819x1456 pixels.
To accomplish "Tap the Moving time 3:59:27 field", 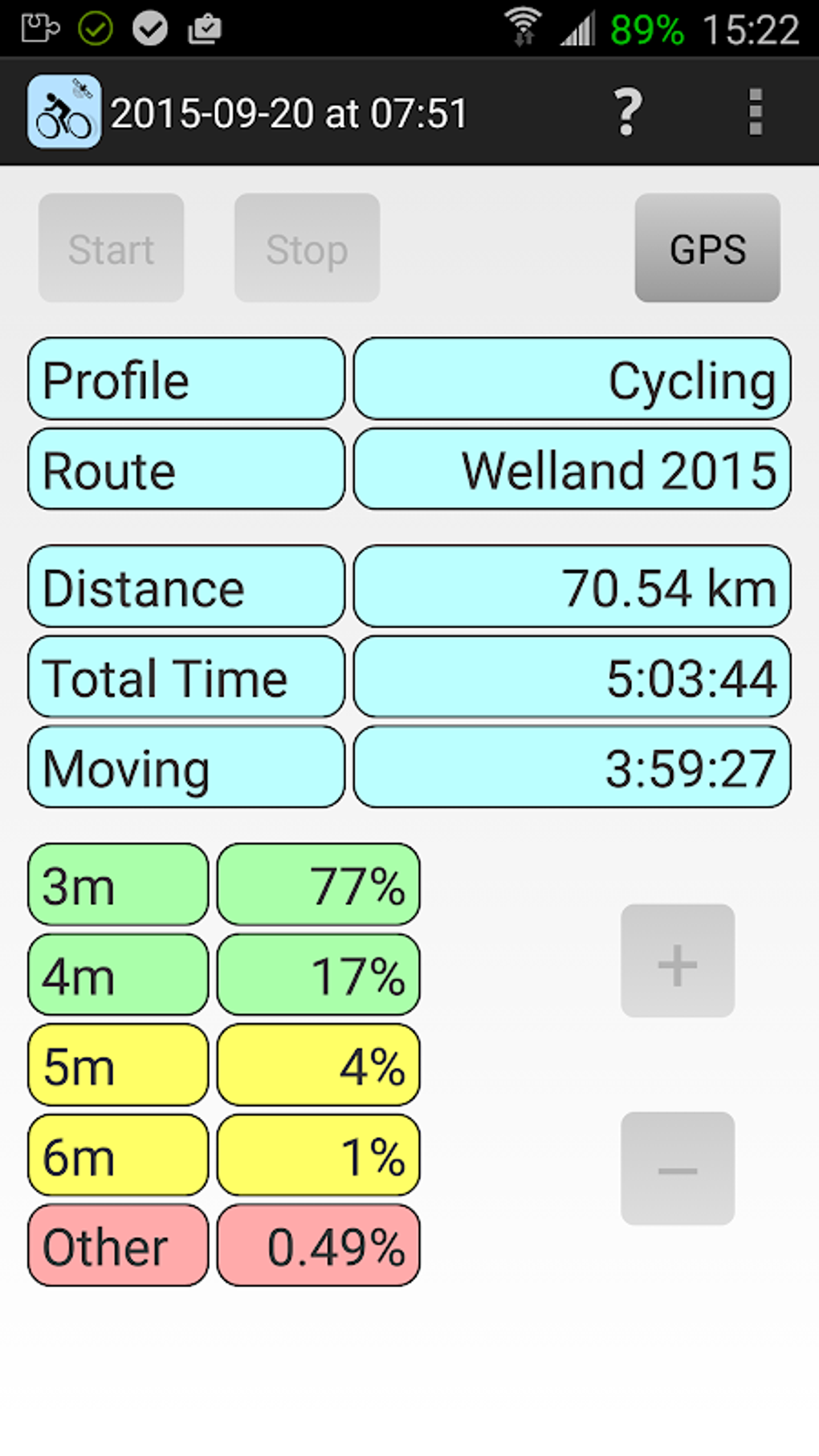I will 572,767.
